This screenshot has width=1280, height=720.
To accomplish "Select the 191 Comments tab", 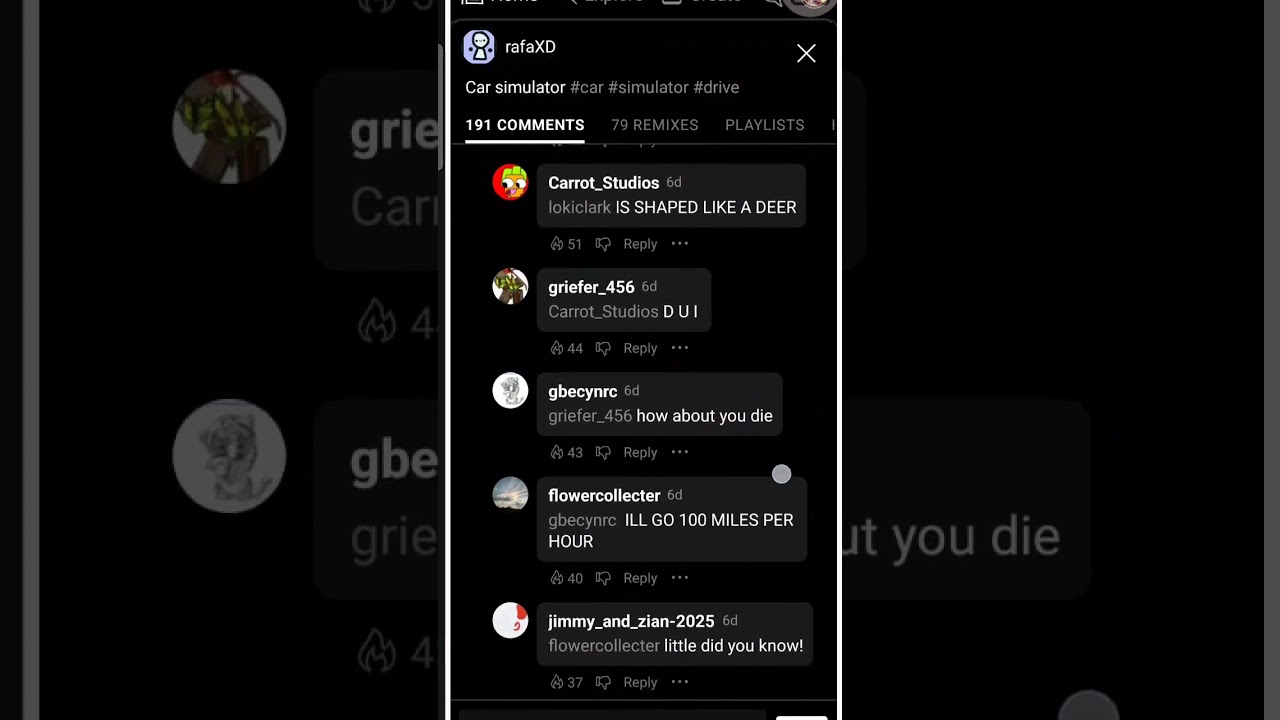I will (x=524, y=125).
